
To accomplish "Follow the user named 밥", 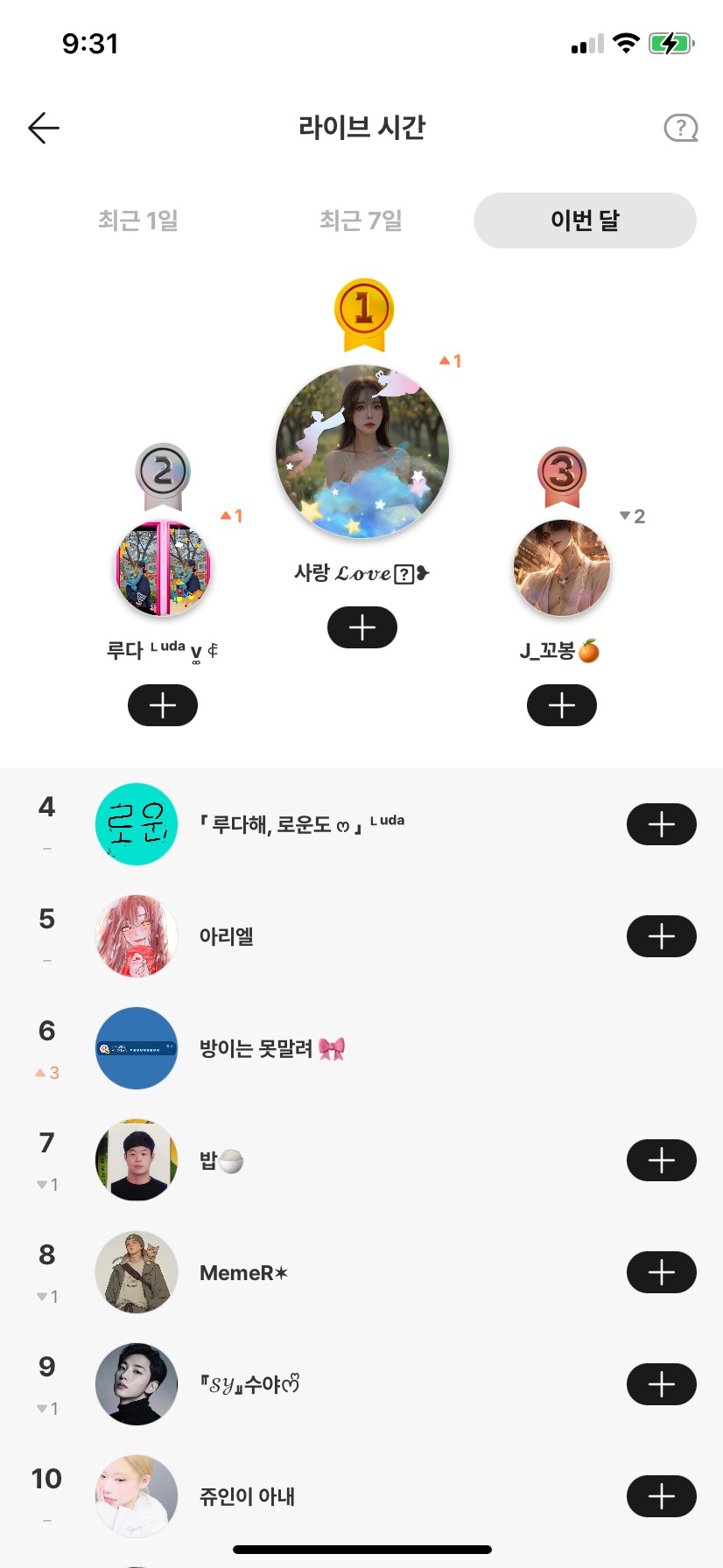I will (x=661, y=1160).
